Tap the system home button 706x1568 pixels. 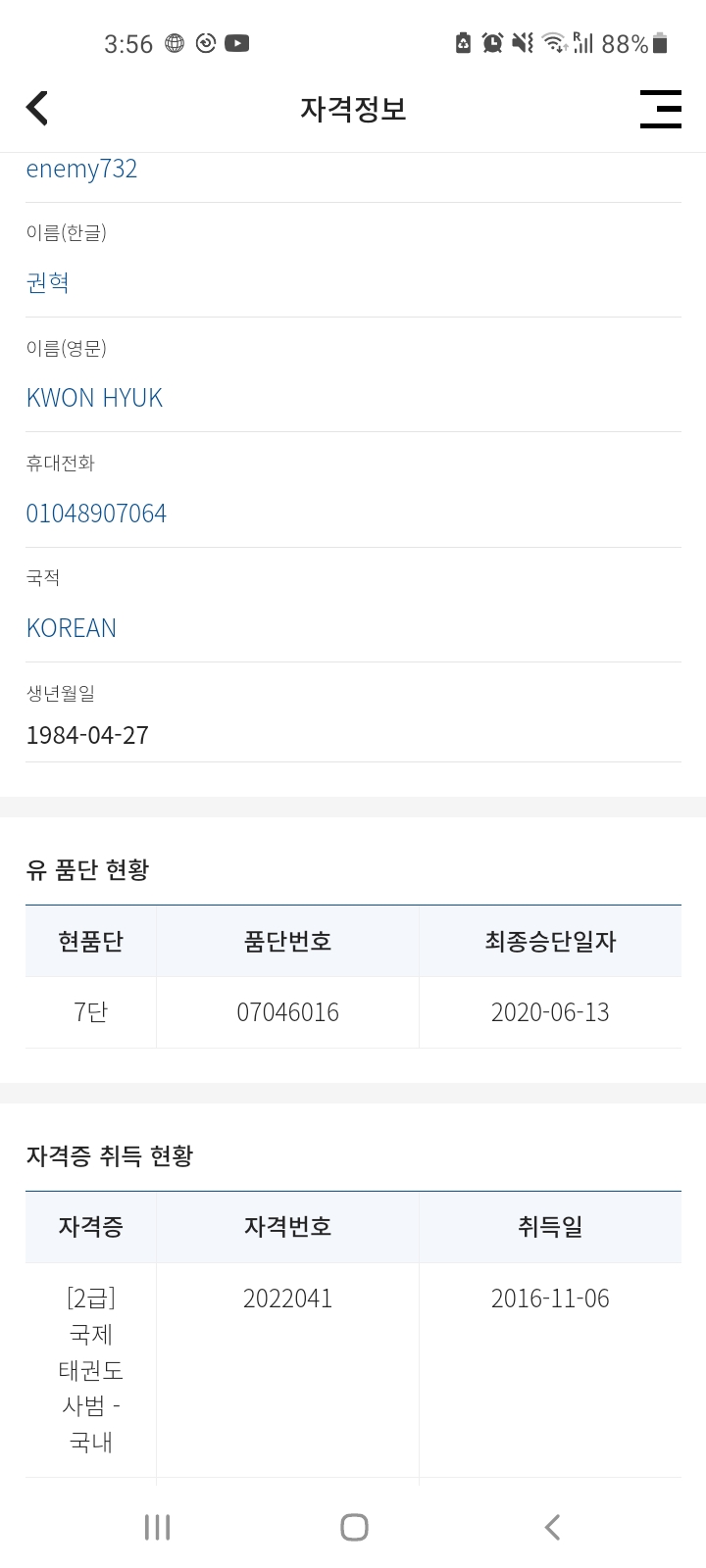354,1527
